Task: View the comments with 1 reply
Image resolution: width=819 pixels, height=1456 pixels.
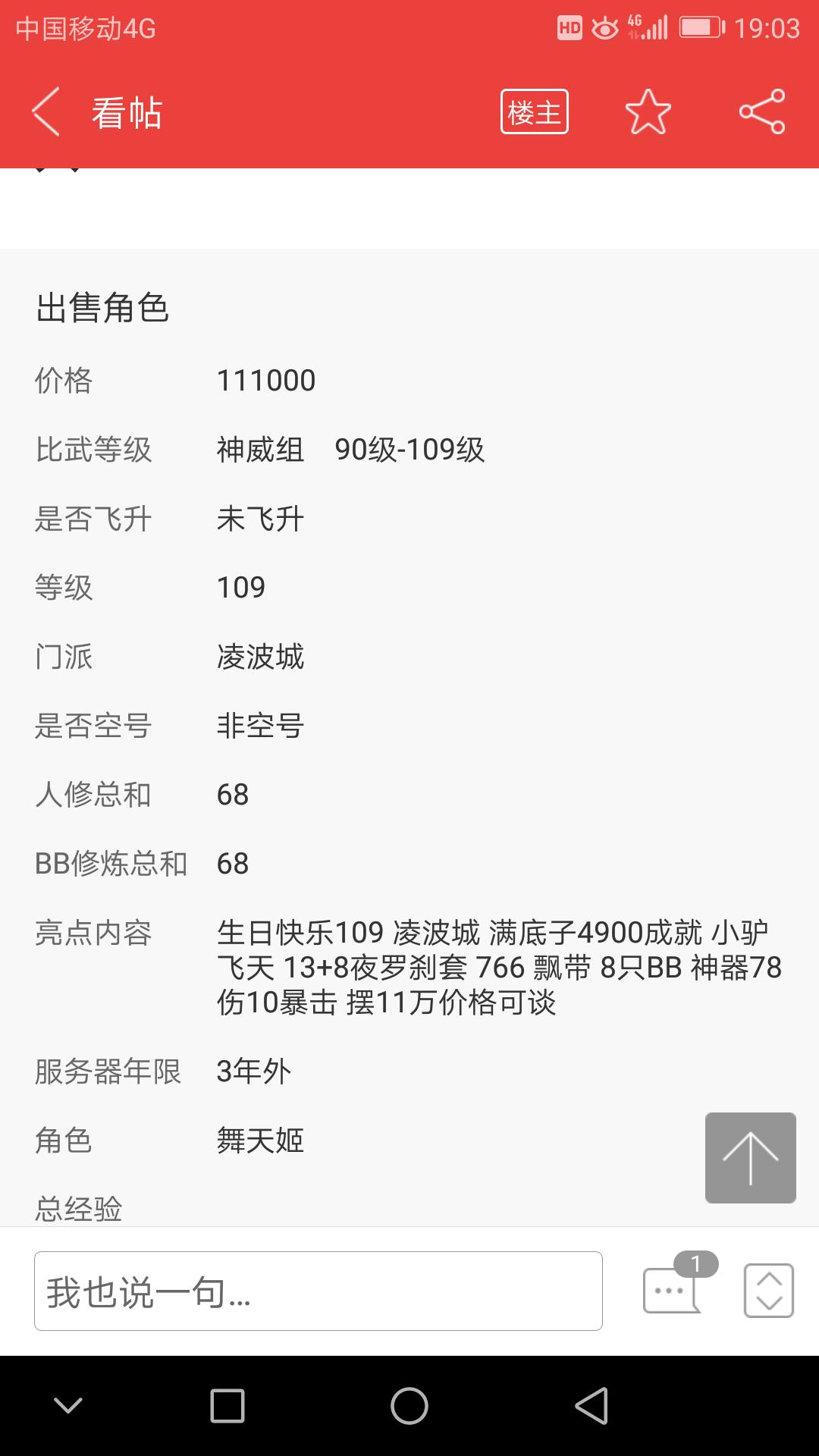Action: pos(672,1289)
